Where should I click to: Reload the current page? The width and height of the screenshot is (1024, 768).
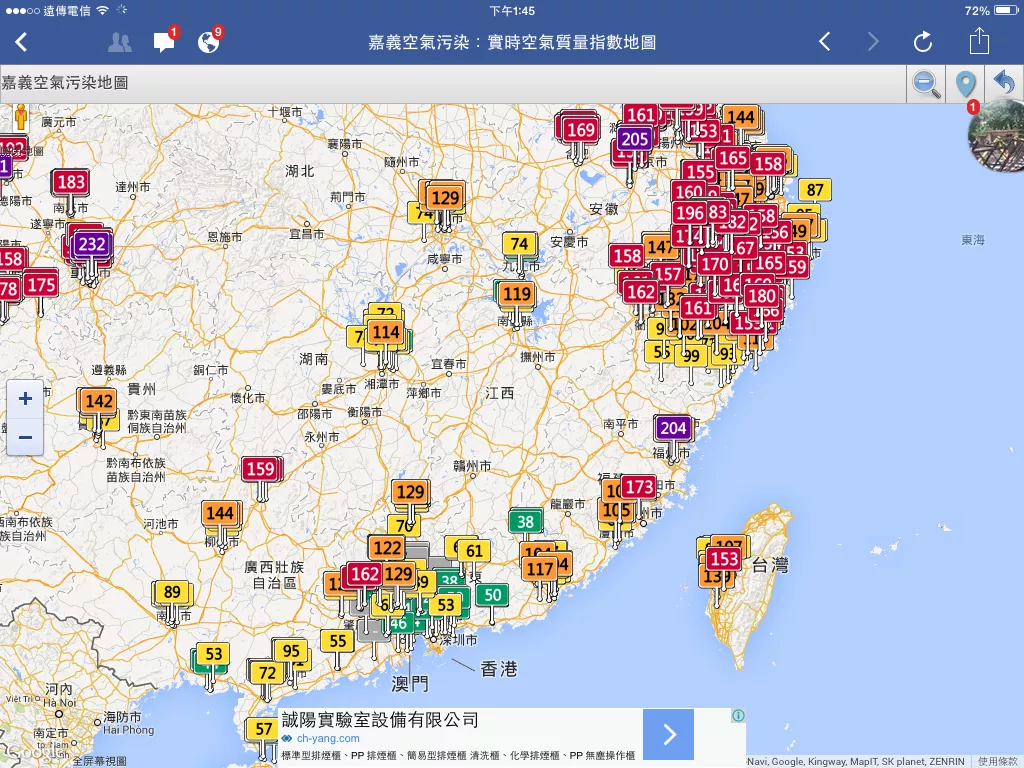[x=923, y=42]
